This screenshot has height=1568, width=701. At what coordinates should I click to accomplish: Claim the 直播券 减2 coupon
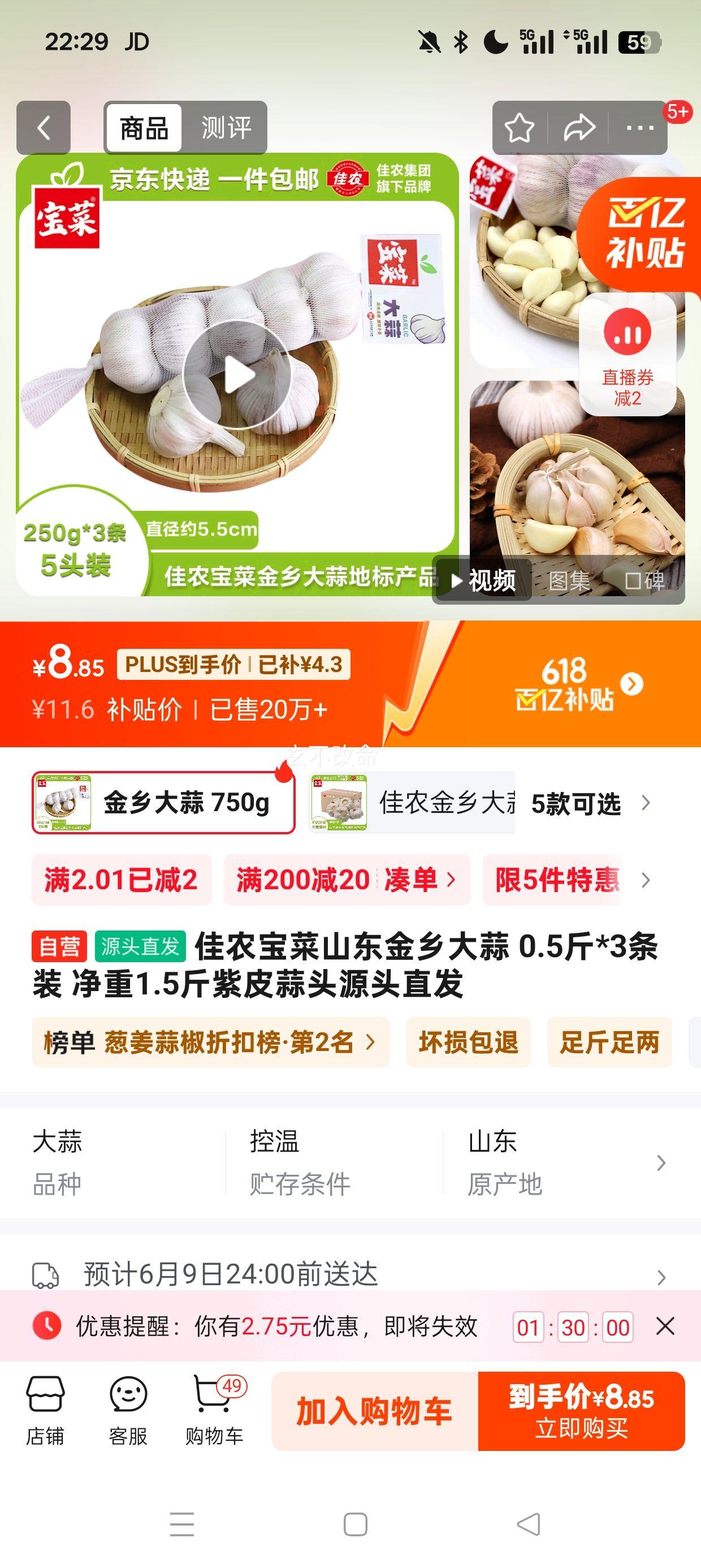pos(628,355)
